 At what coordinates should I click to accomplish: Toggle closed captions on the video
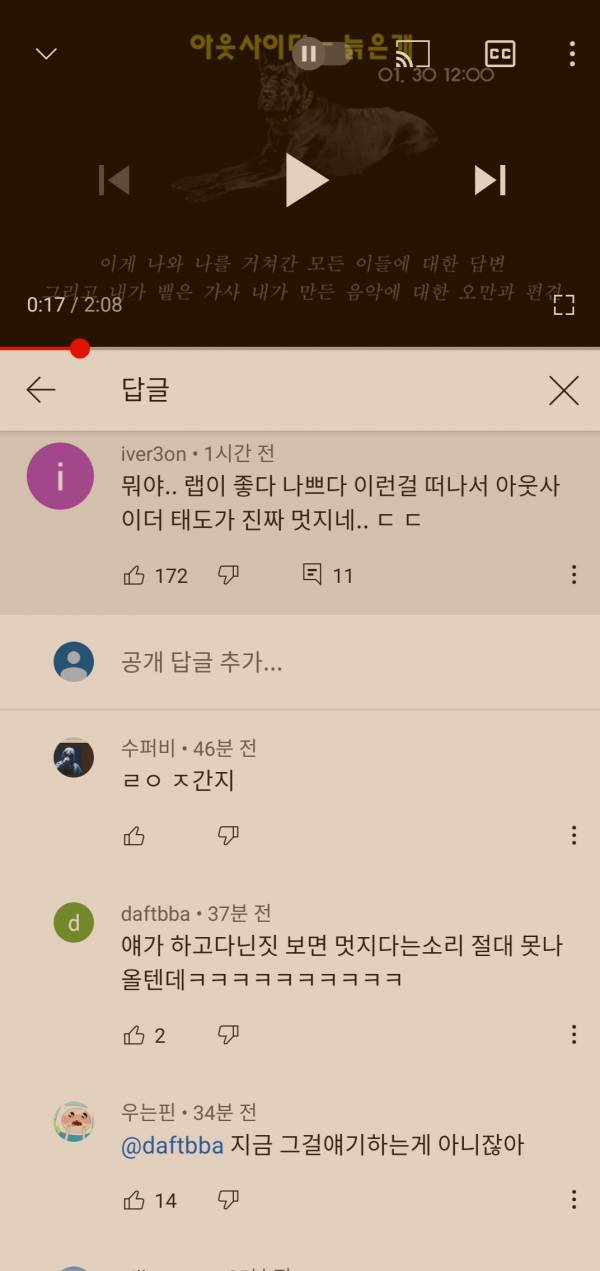pos(499,54)
